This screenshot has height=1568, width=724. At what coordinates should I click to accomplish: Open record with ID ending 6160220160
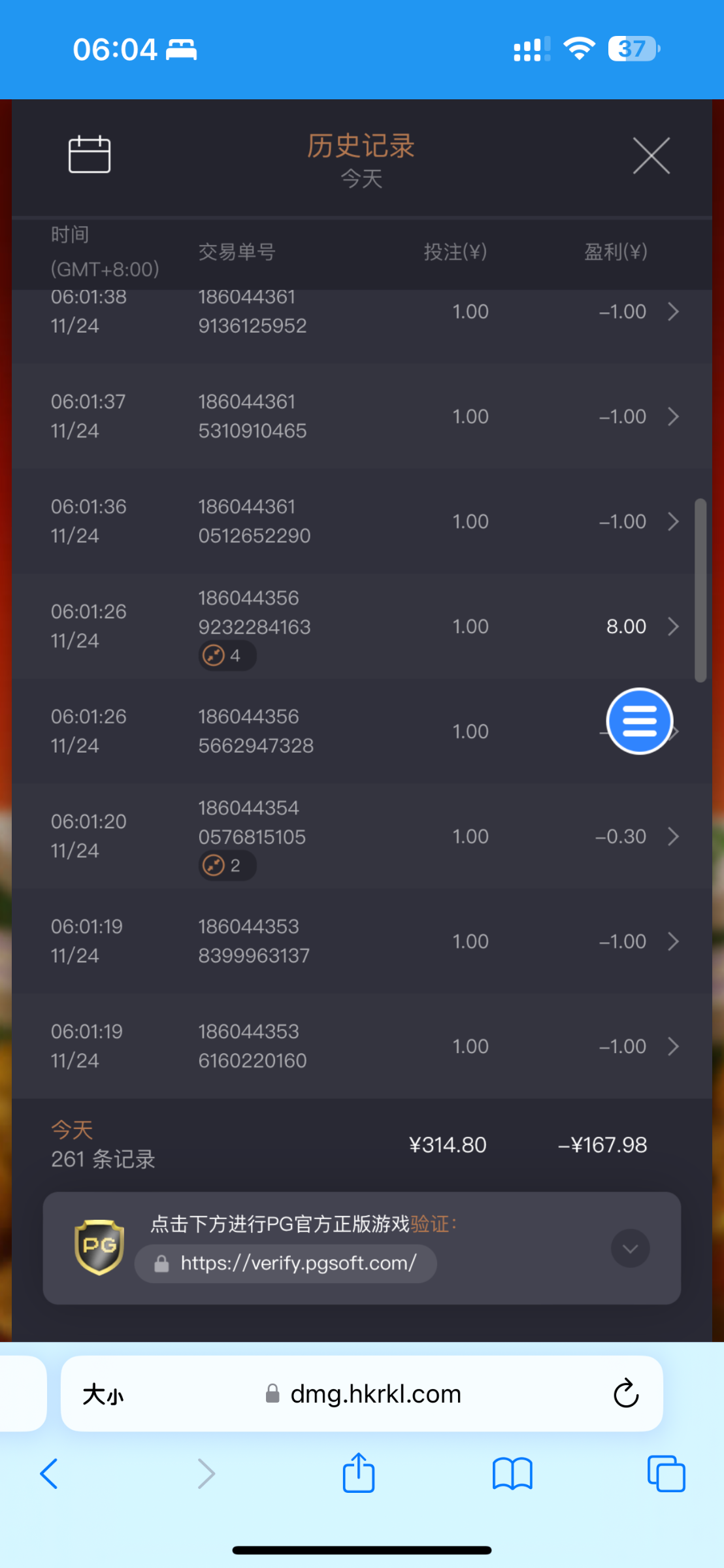pyautogui.click(x=362, y=1046)
